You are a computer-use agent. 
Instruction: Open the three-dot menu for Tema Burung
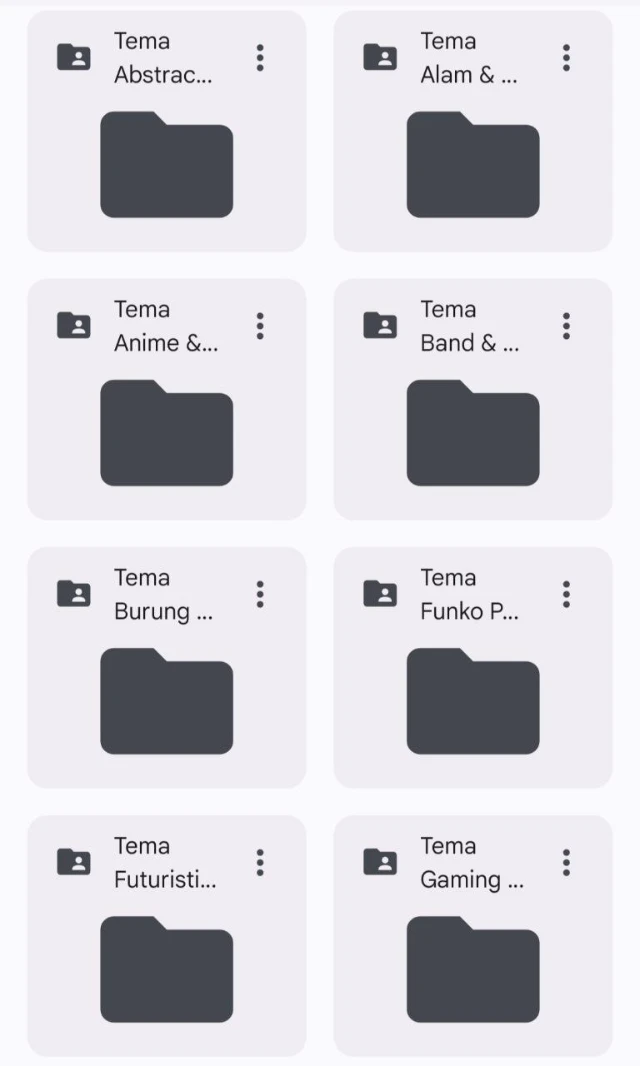tap(260, 594)
